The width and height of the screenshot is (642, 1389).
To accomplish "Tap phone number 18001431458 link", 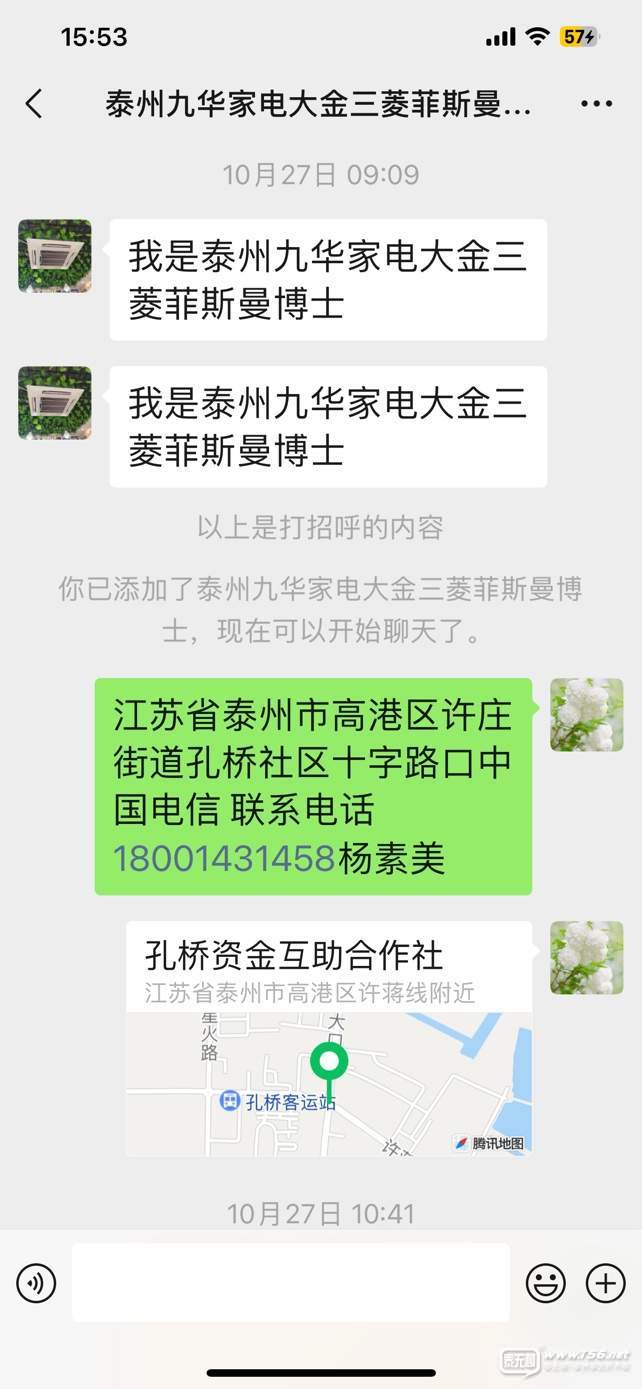I will pyautogui.click(x=223, y=859).
